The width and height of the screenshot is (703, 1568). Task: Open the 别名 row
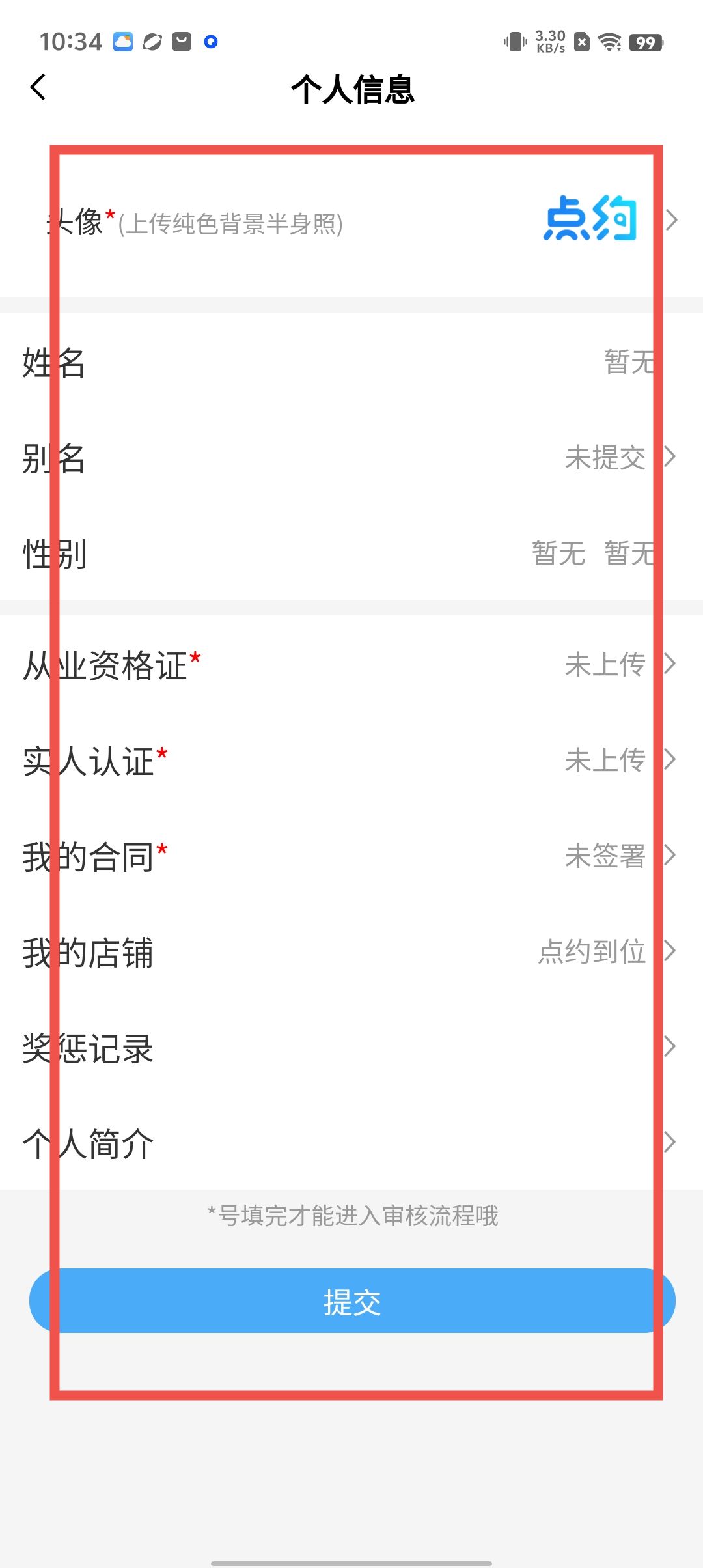click(351, 458)
